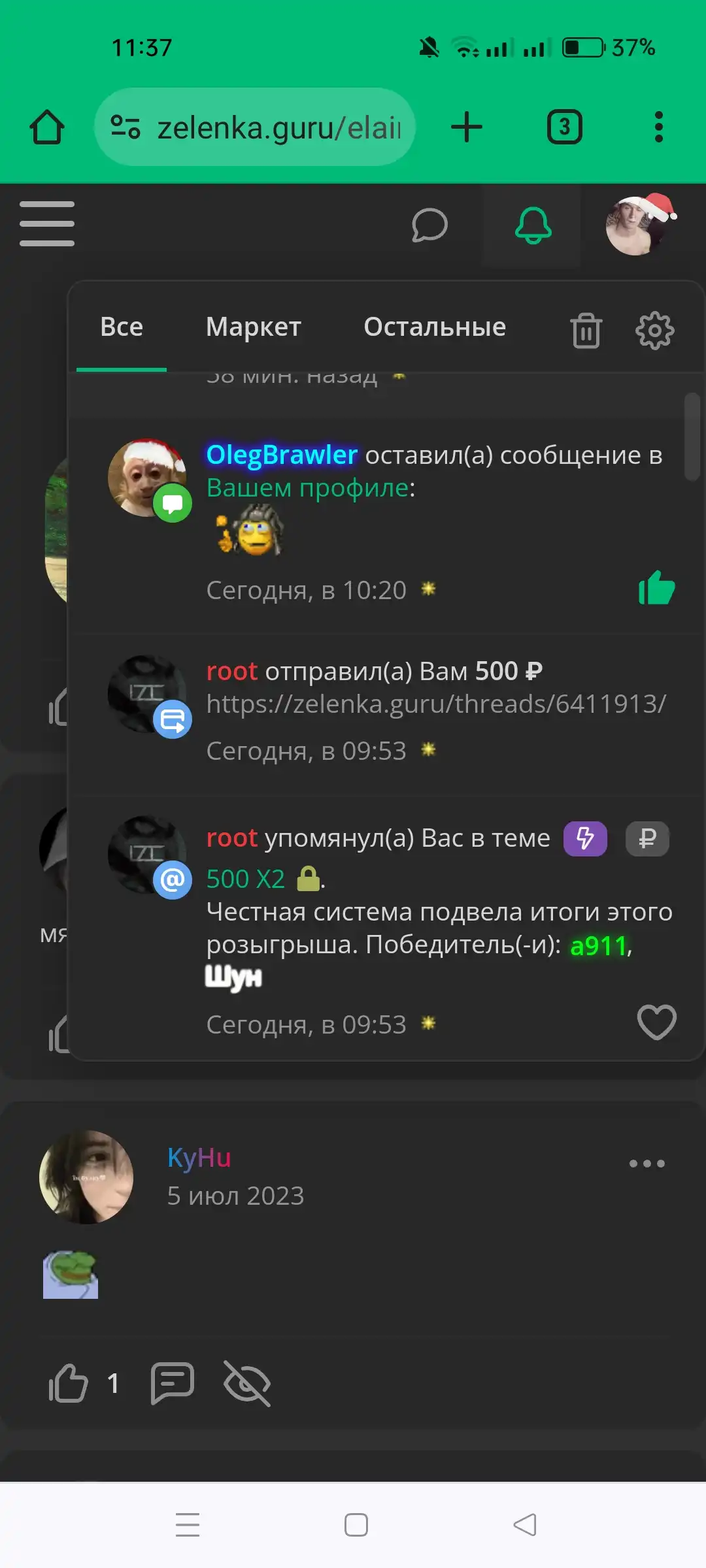Open the 500 X2 thread link
Image resolution: width=706 pixels, height=1568 pixels.
coord(246,879)
